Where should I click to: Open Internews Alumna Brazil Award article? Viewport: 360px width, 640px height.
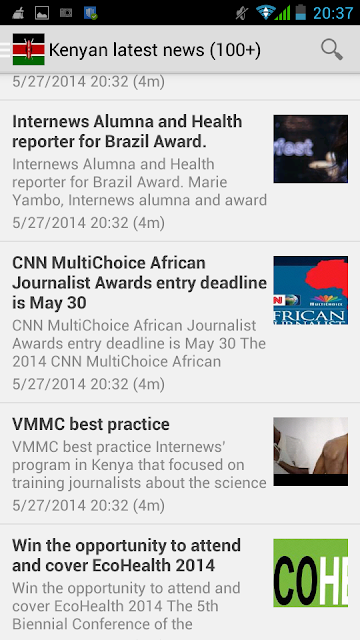180,171
